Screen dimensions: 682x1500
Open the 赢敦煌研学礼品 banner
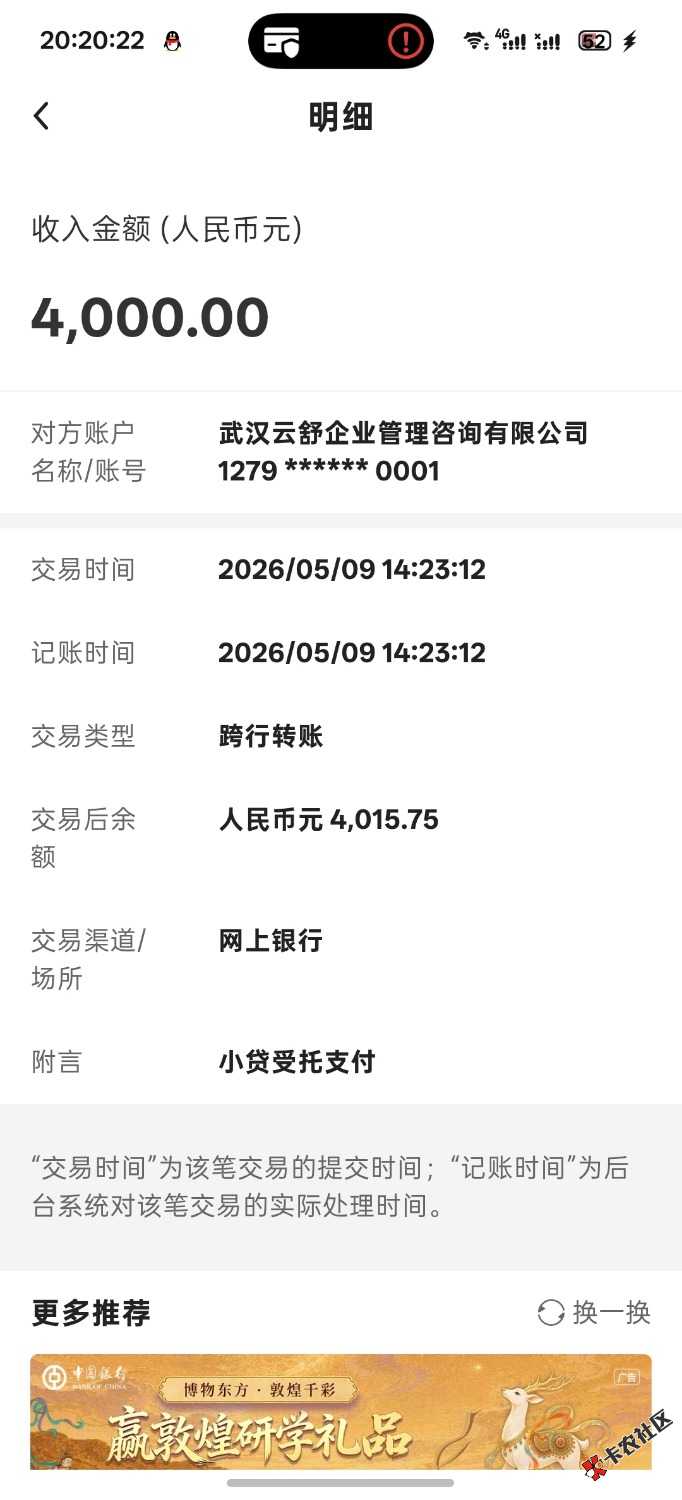[341, 1411]
